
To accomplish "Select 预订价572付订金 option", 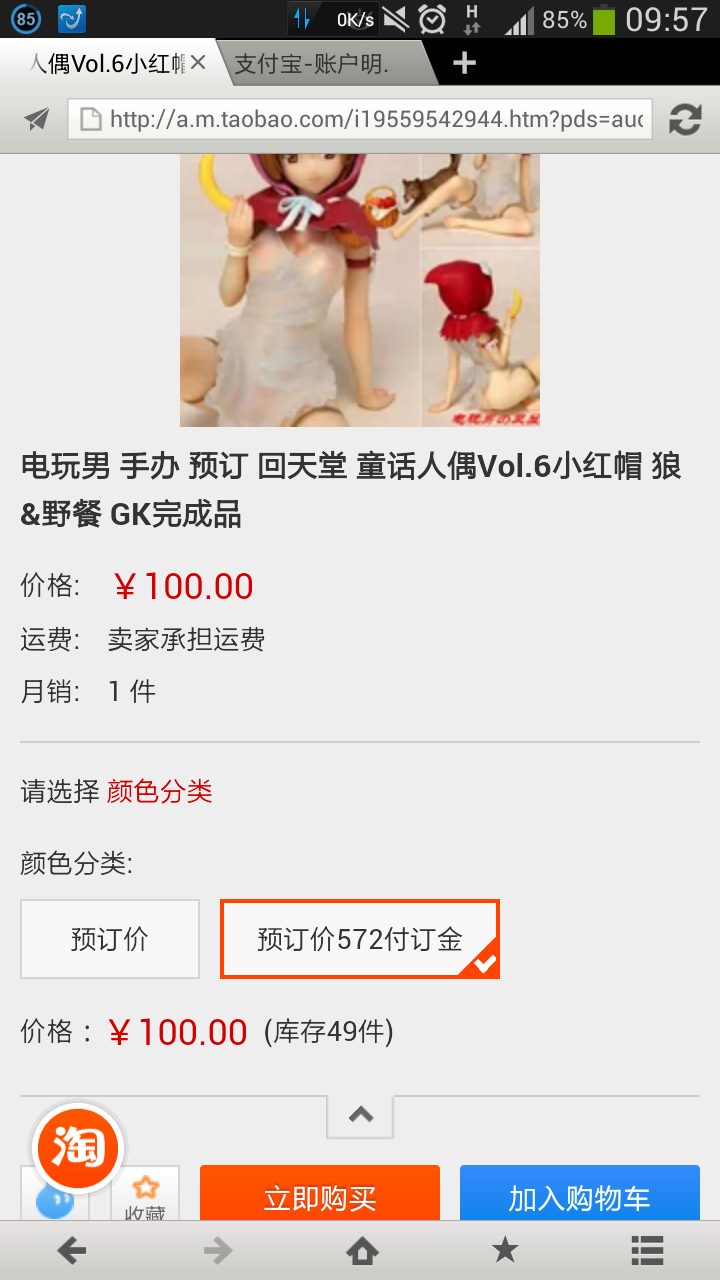I will pyautogui.click(x=359, y=939).
